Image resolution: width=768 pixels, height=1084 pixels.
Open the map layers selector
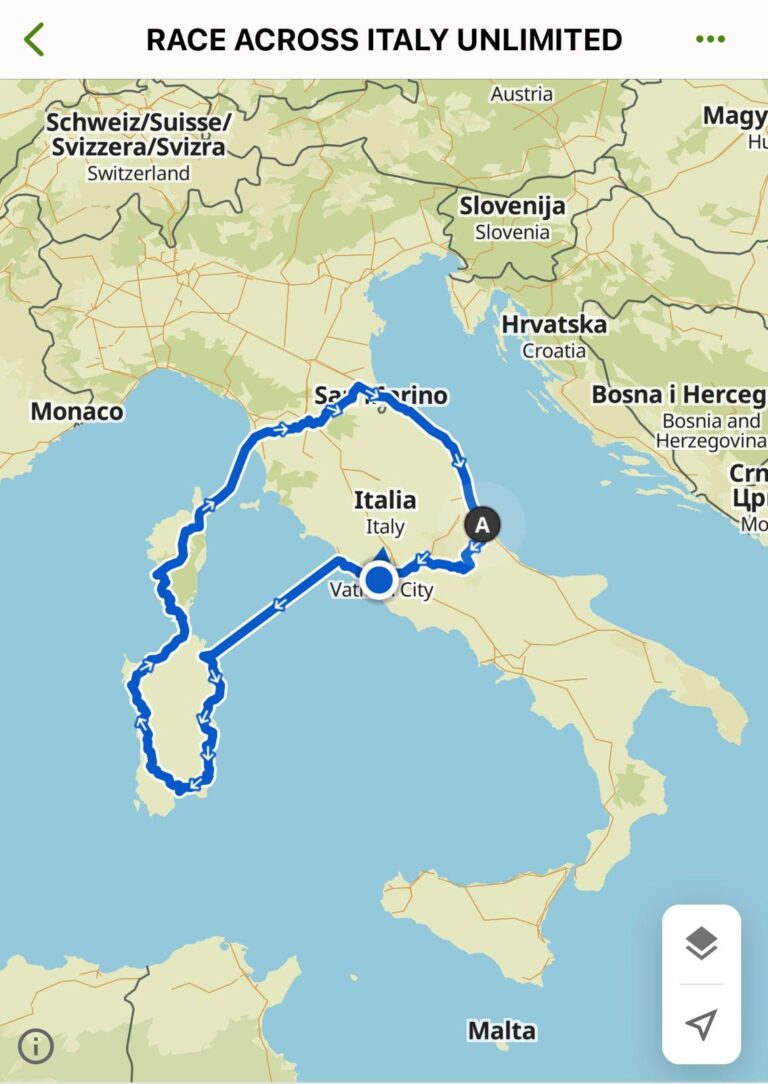tap(702, 943)
